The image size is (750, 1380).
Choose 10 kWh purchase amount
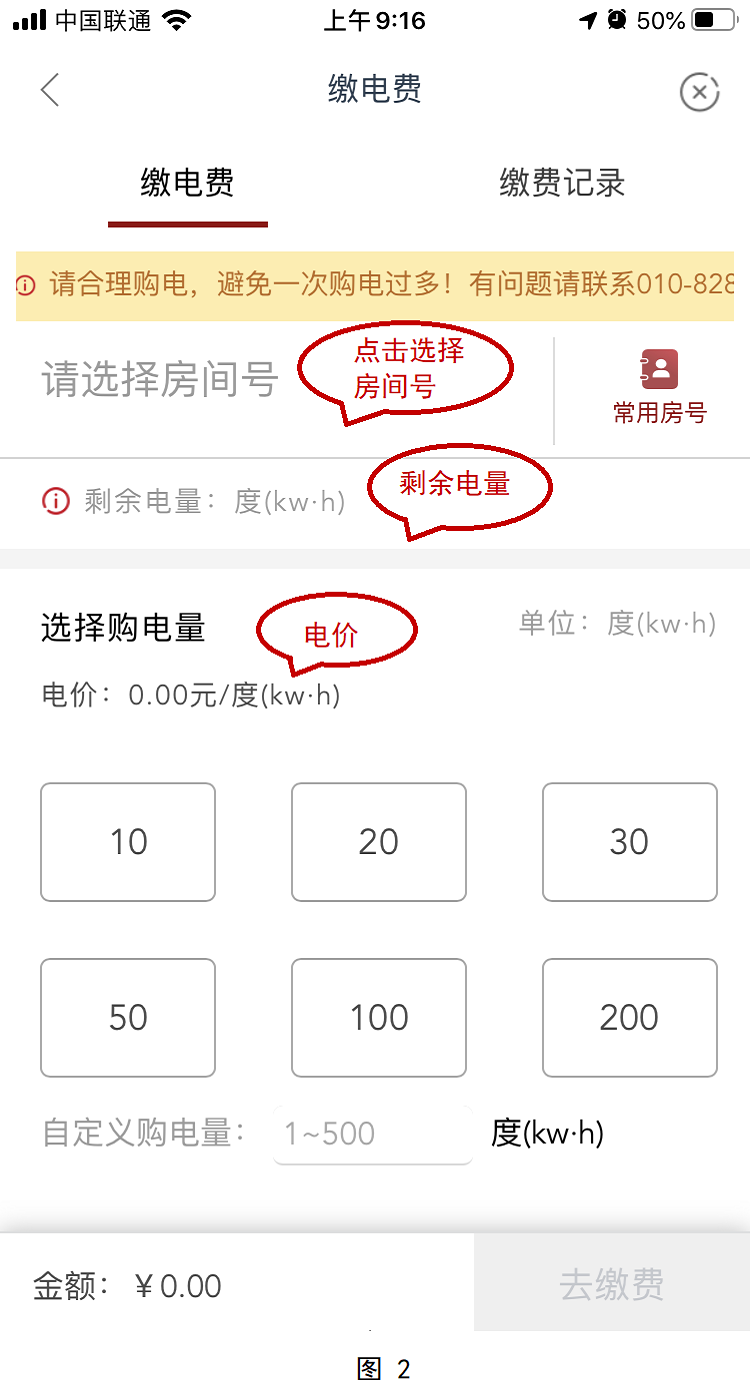(128, 842)
